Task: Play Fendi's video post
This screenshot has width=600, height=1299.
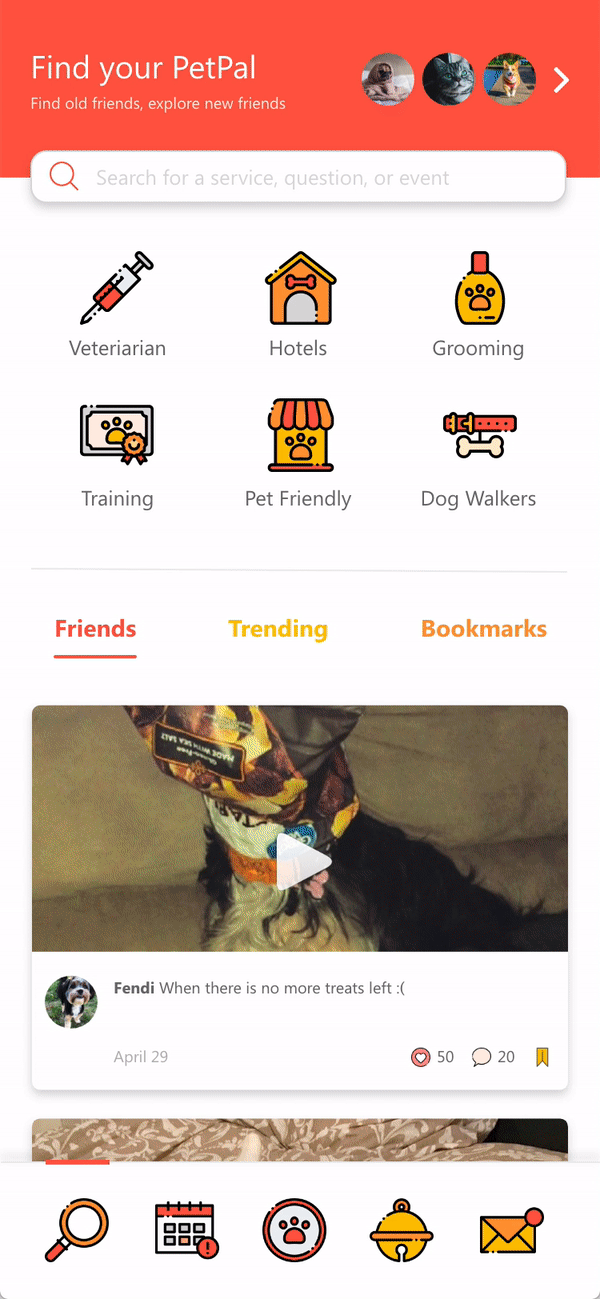Action: click(302, 860)
